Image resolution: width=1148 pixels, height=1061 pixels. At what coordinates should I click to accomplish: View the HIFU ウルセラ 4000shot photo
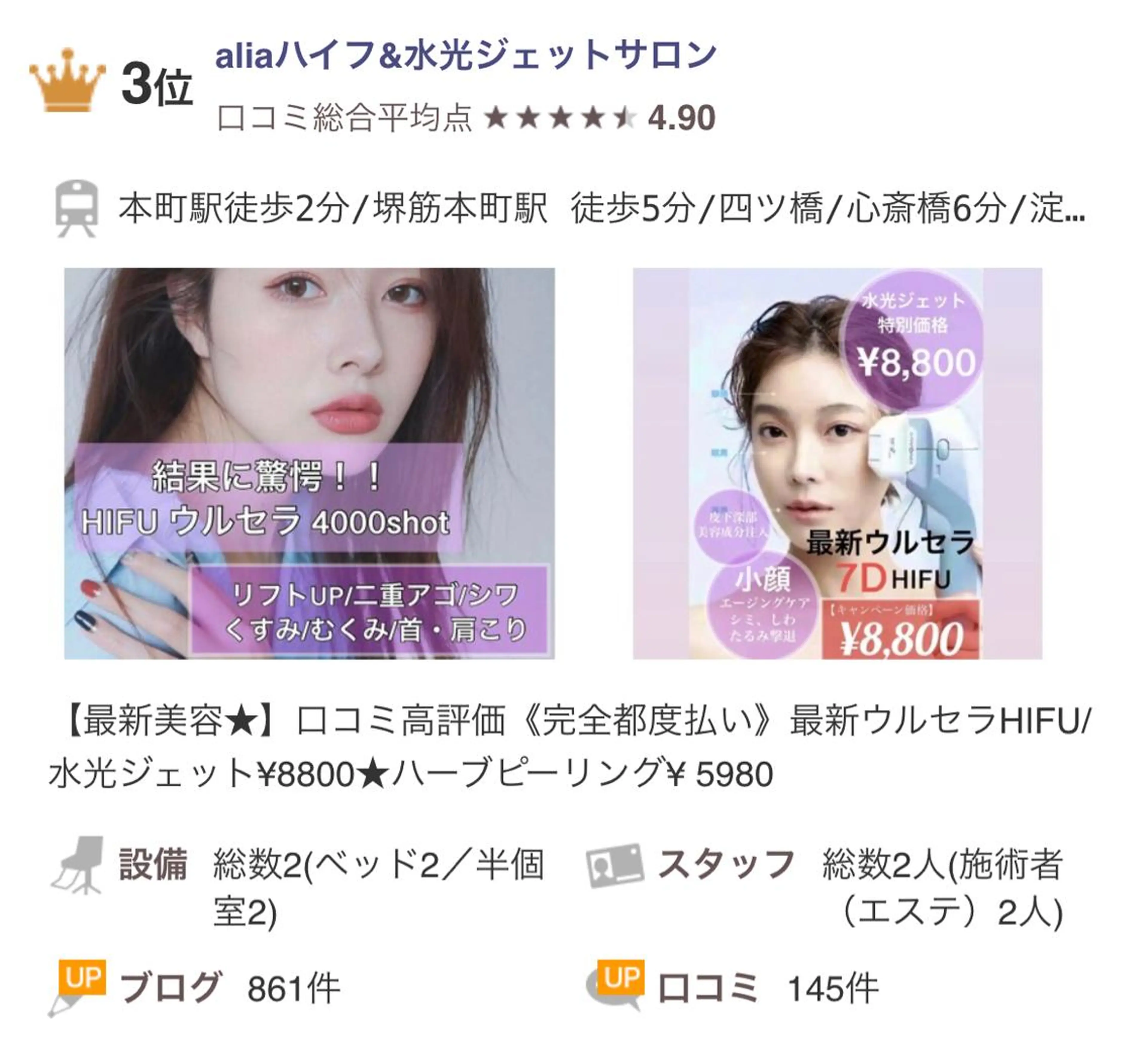click(309, 463)
